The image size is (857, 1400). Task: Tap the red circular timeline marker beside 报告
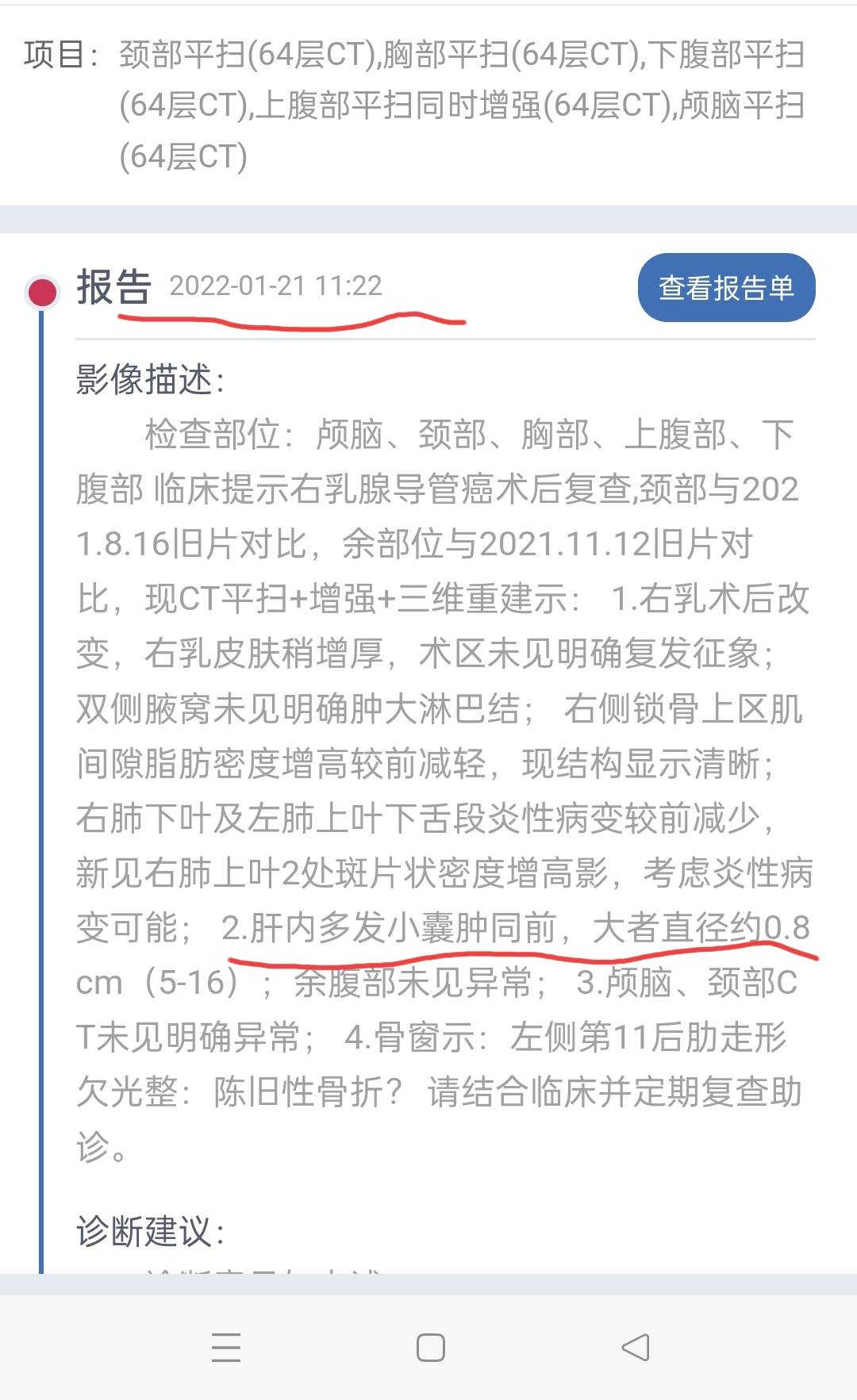coord(41,292)
